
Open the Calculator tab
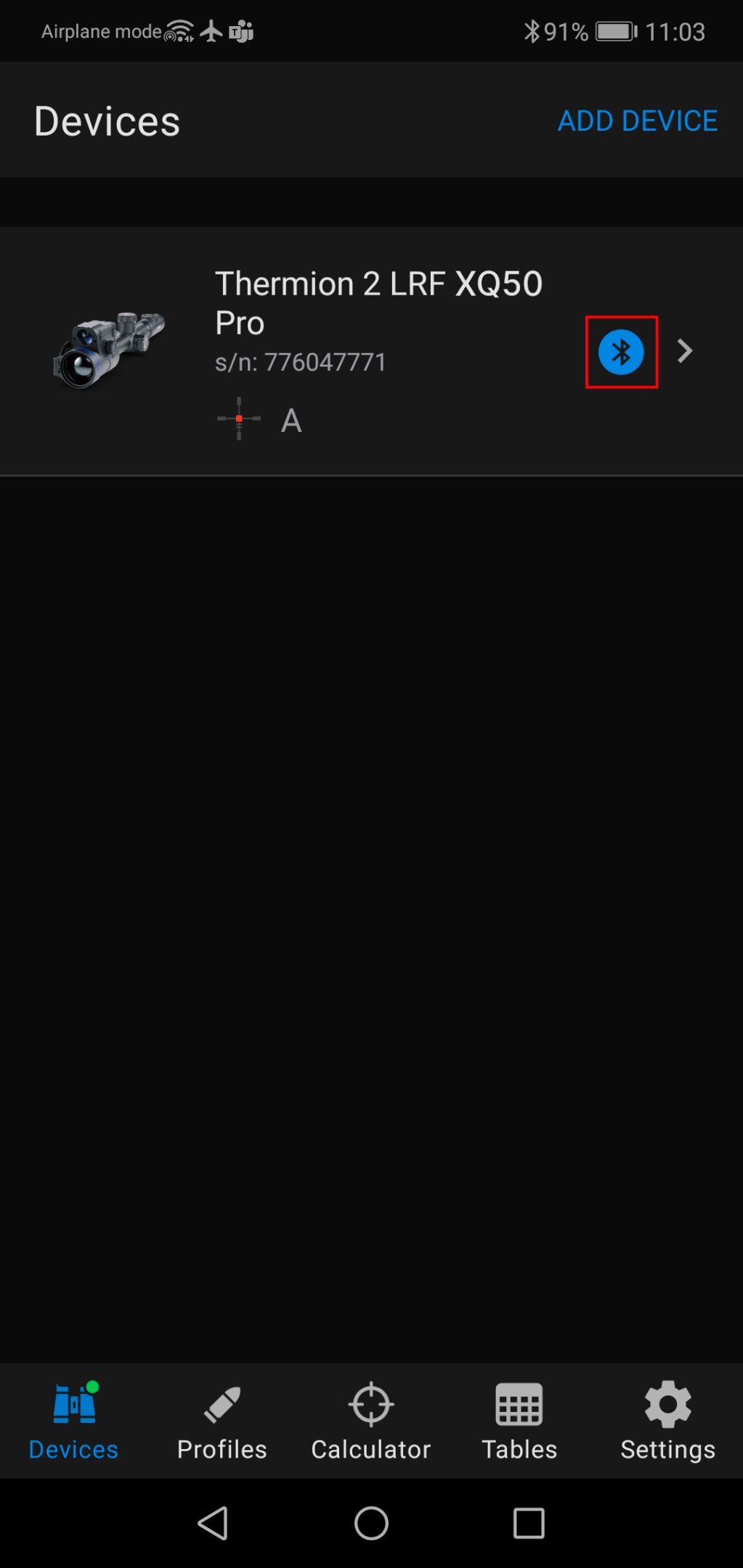[371, 1421]
